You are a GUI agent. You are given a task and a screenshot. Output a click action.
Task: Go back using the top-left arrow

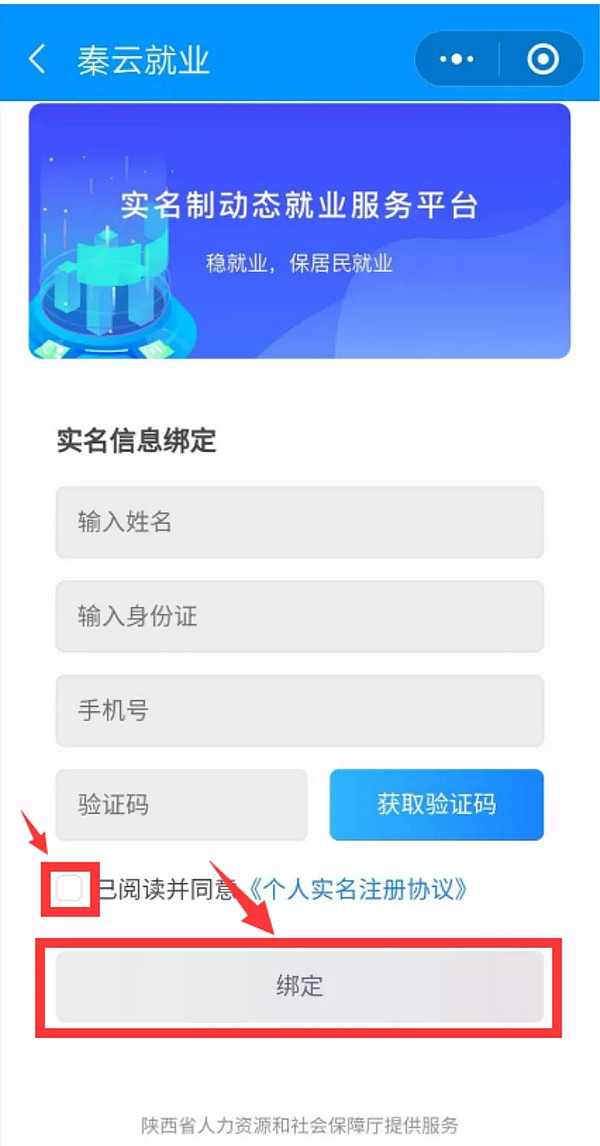click(x=37, y=60)
